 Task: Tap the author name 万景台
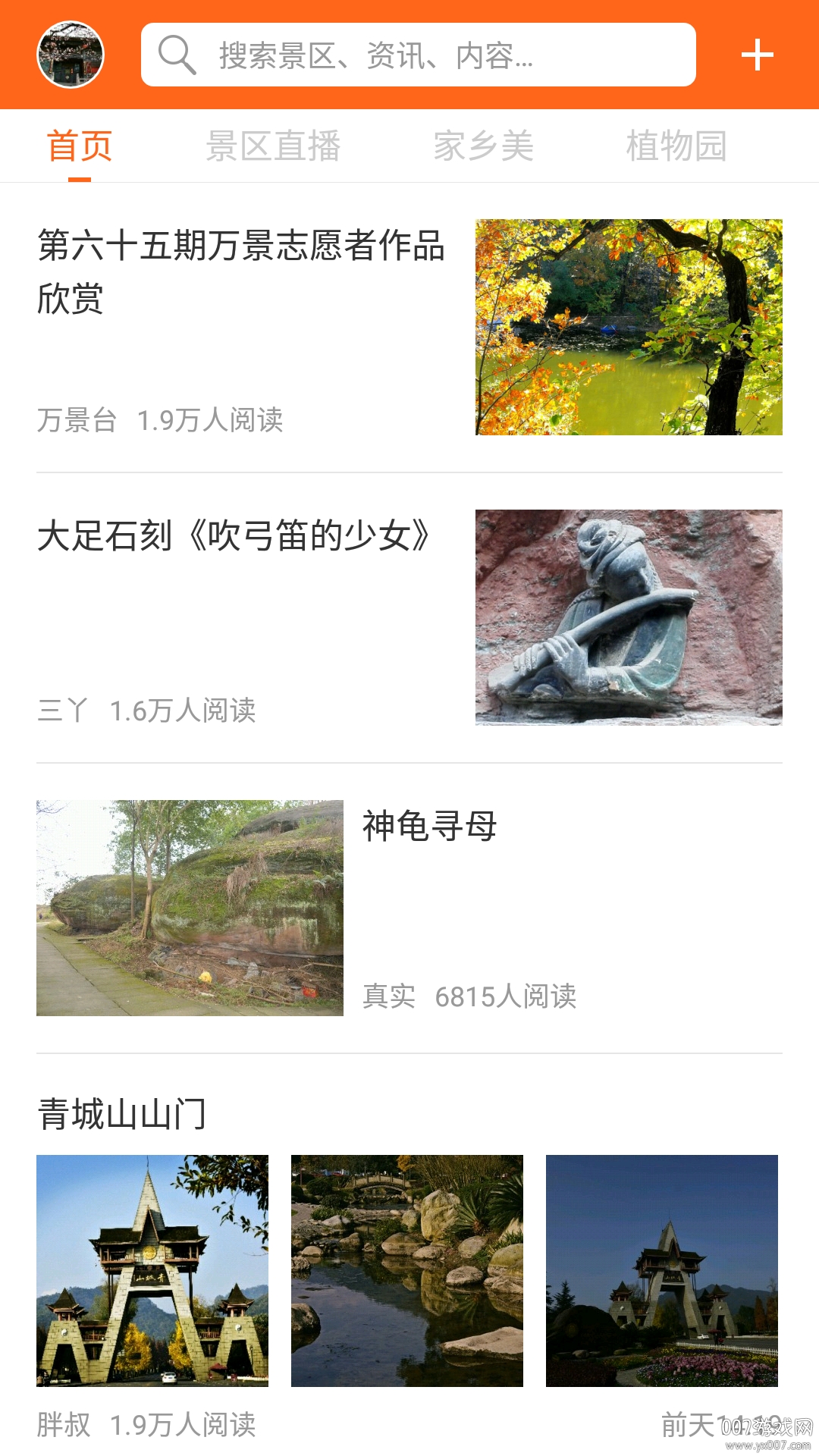pos(77,422)
